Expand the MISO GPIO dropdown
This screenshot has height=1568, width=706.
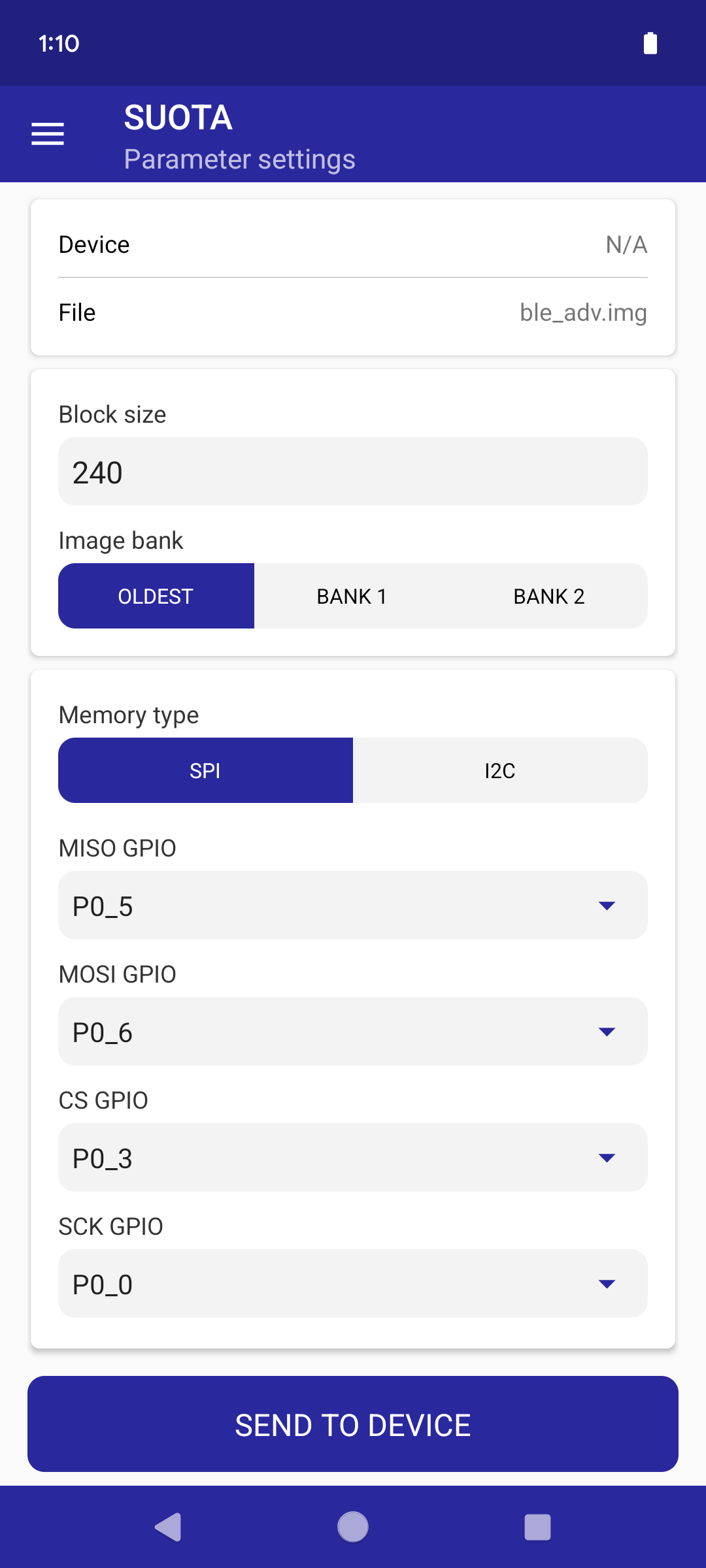click(353, 905)
